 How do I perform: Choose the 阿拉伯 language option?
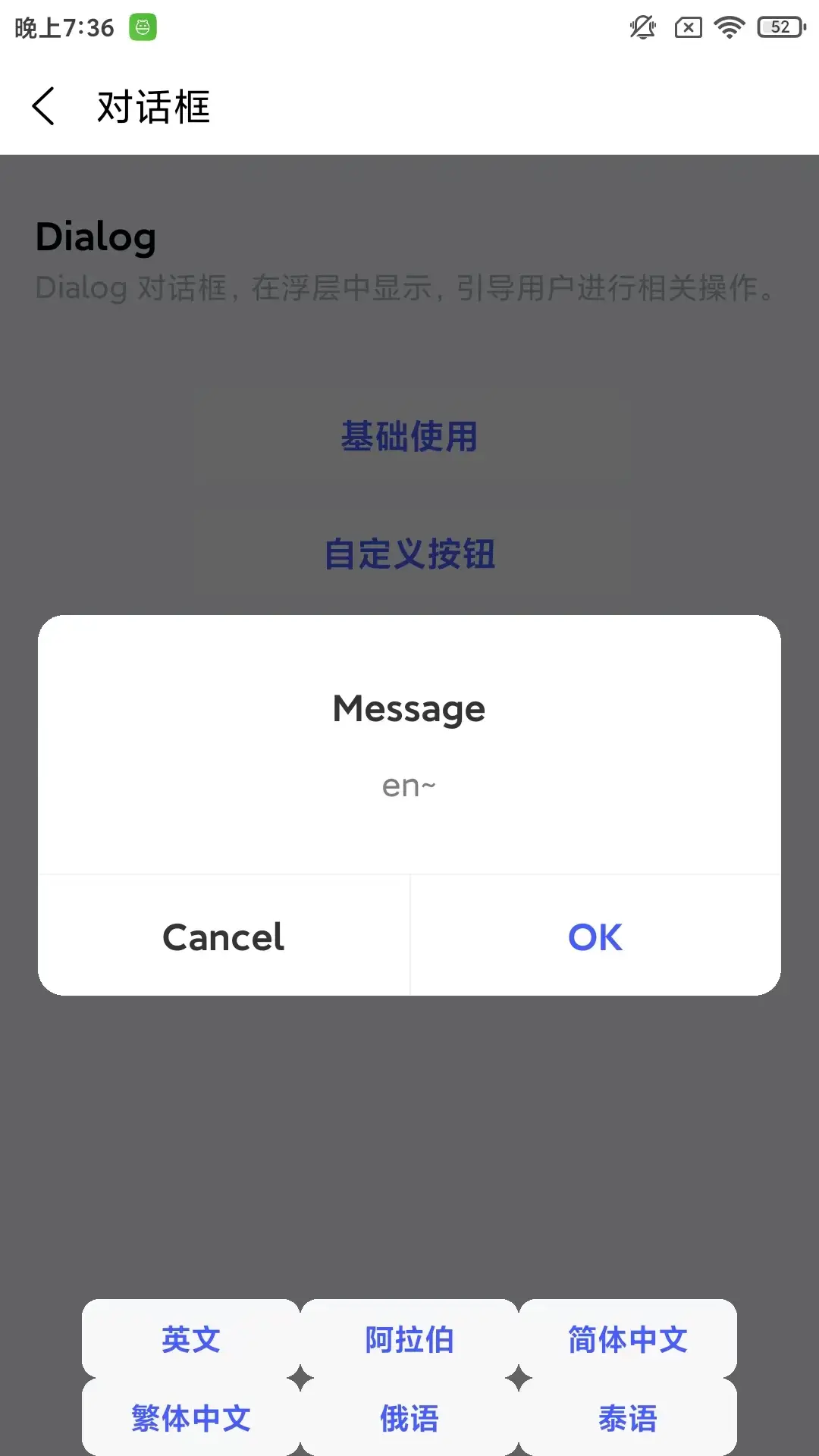click(x=409, y=1340)
